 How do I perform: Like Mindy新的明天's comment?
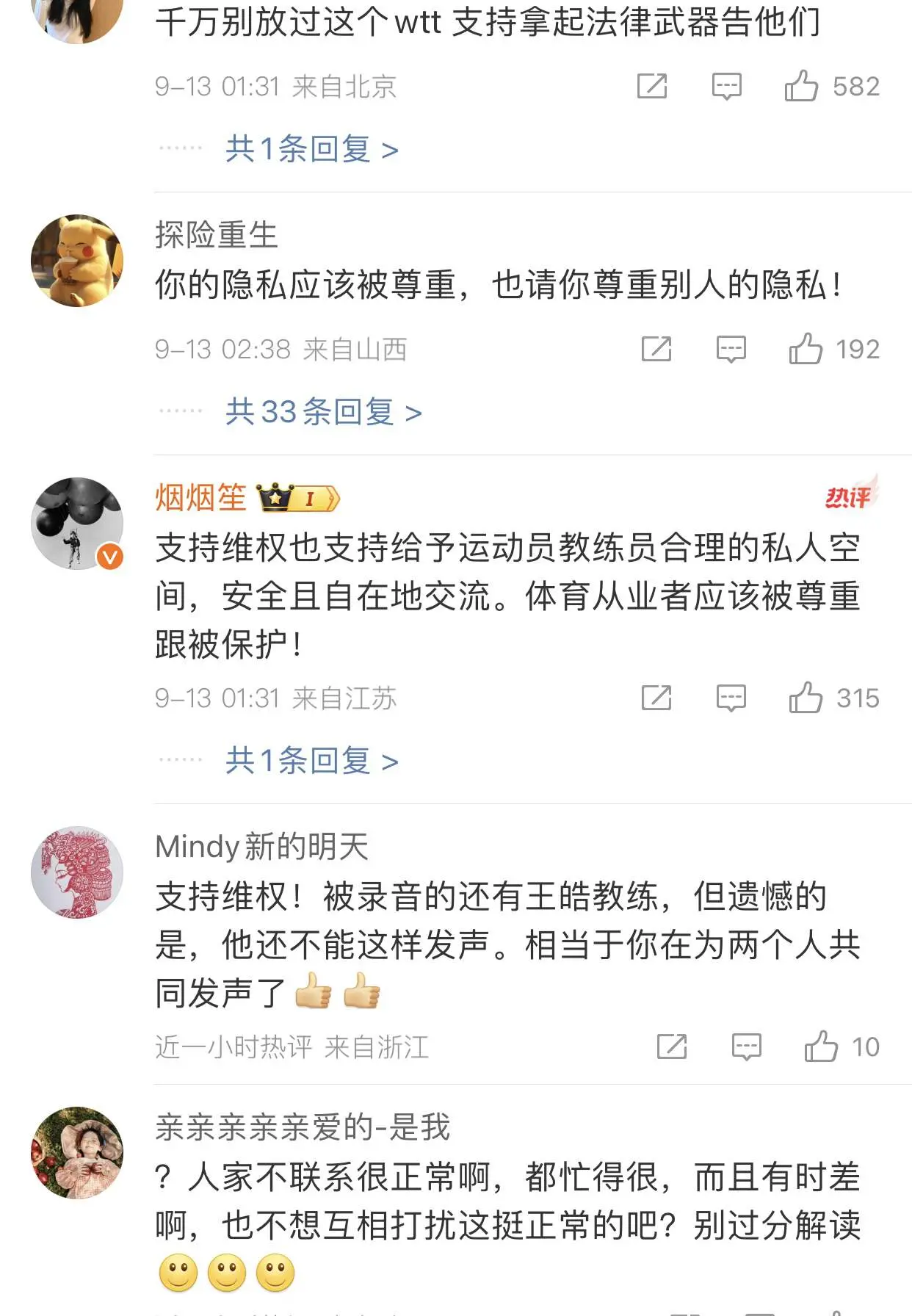[821, 1047]
